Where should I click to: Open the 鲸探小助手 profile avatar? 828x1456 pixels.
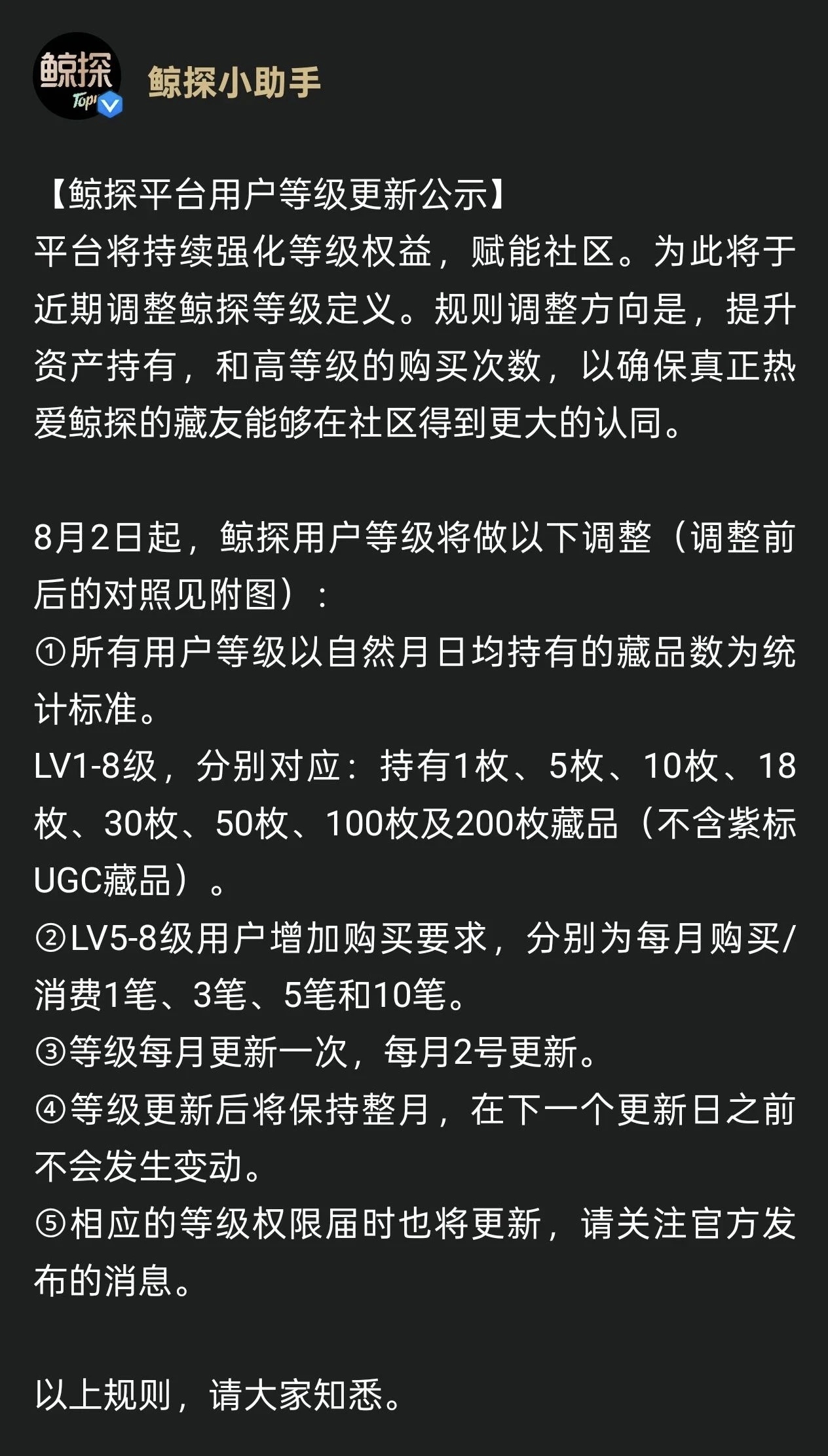77,76
